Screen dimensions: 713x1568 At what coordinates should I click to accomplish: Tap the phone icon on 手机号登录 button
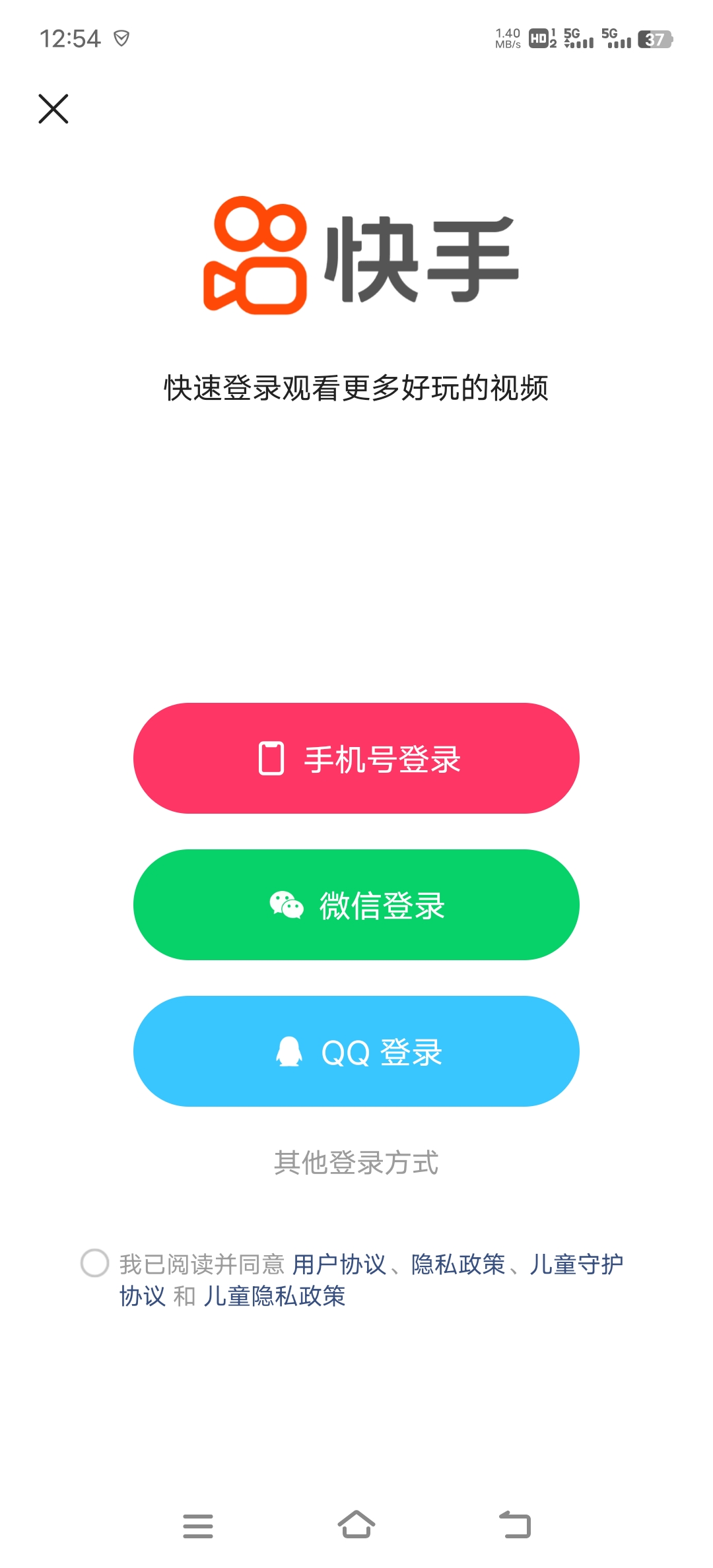click(x=271, y=759)
